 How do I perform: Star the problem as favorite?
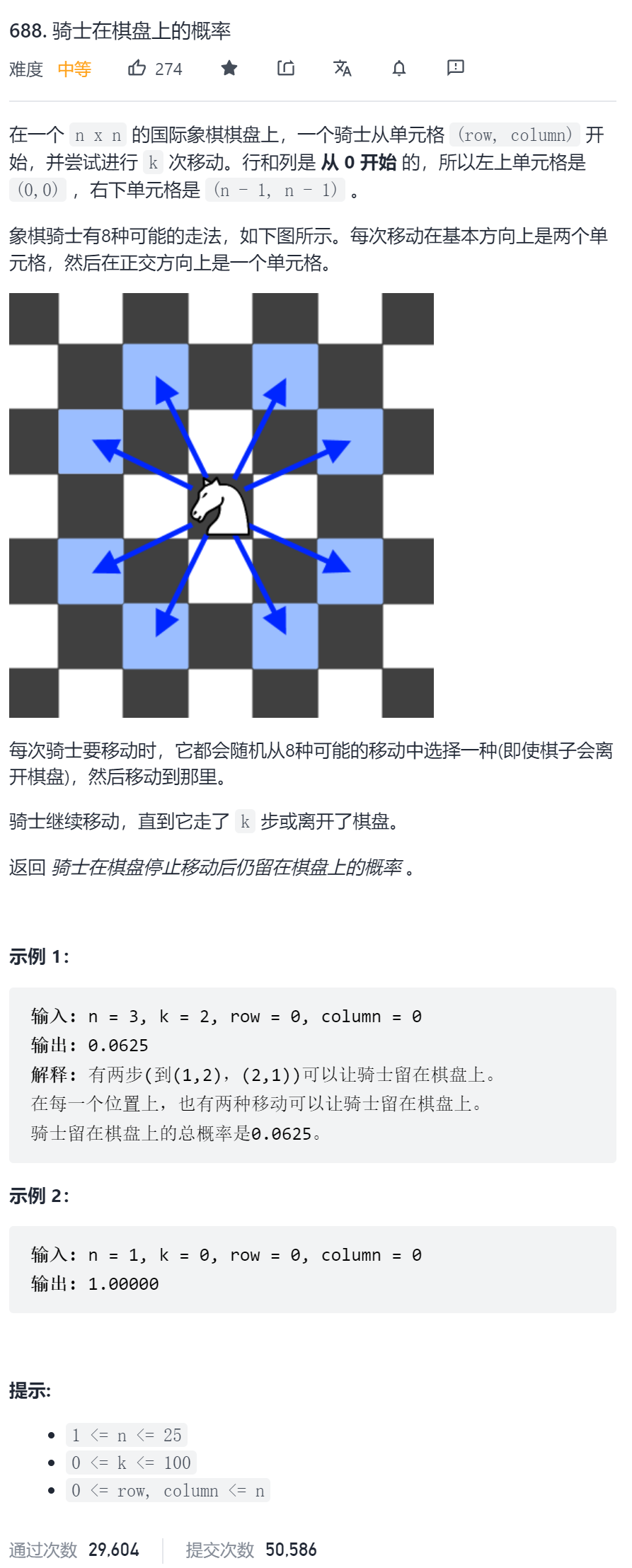[229, 68]
